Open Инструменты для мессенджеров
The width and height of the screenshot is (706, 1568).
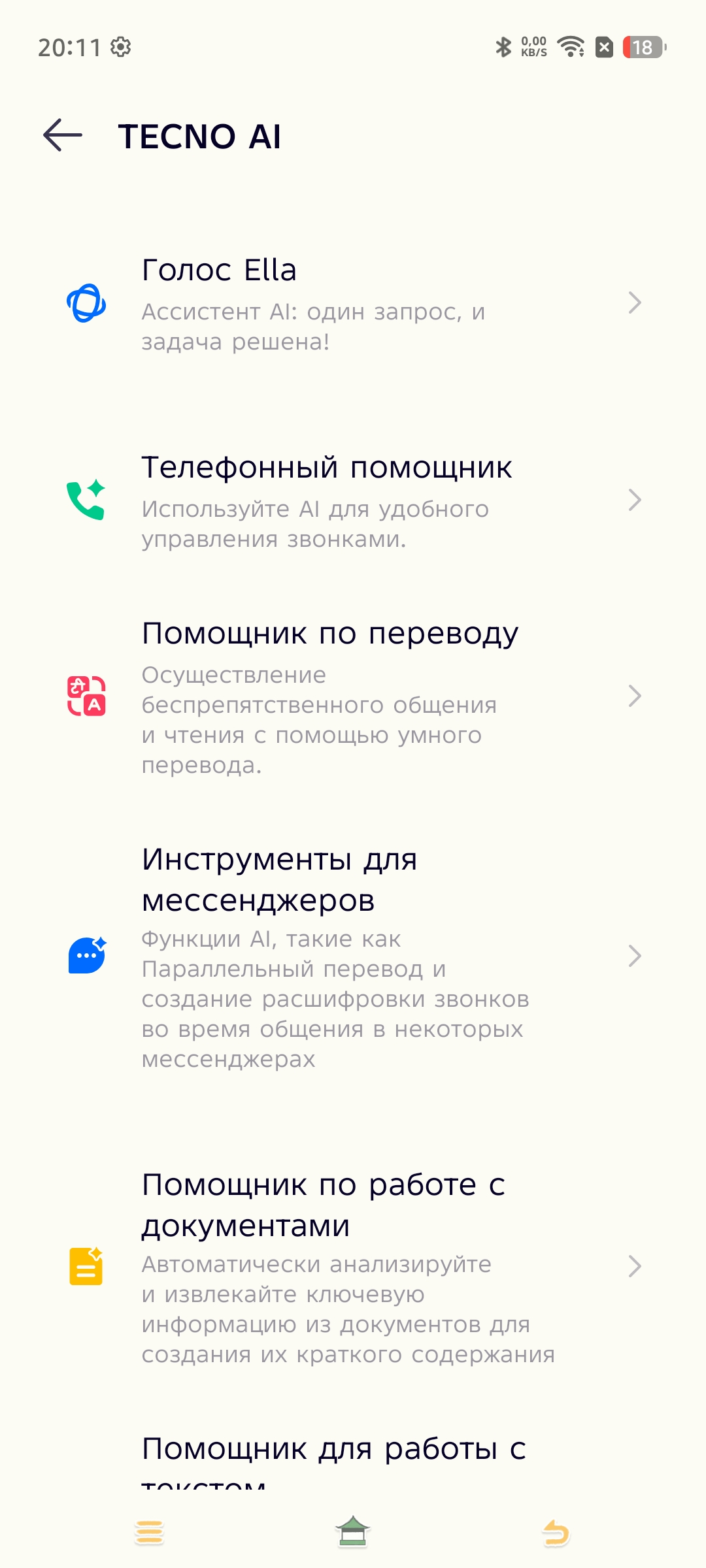click(353, 956)
